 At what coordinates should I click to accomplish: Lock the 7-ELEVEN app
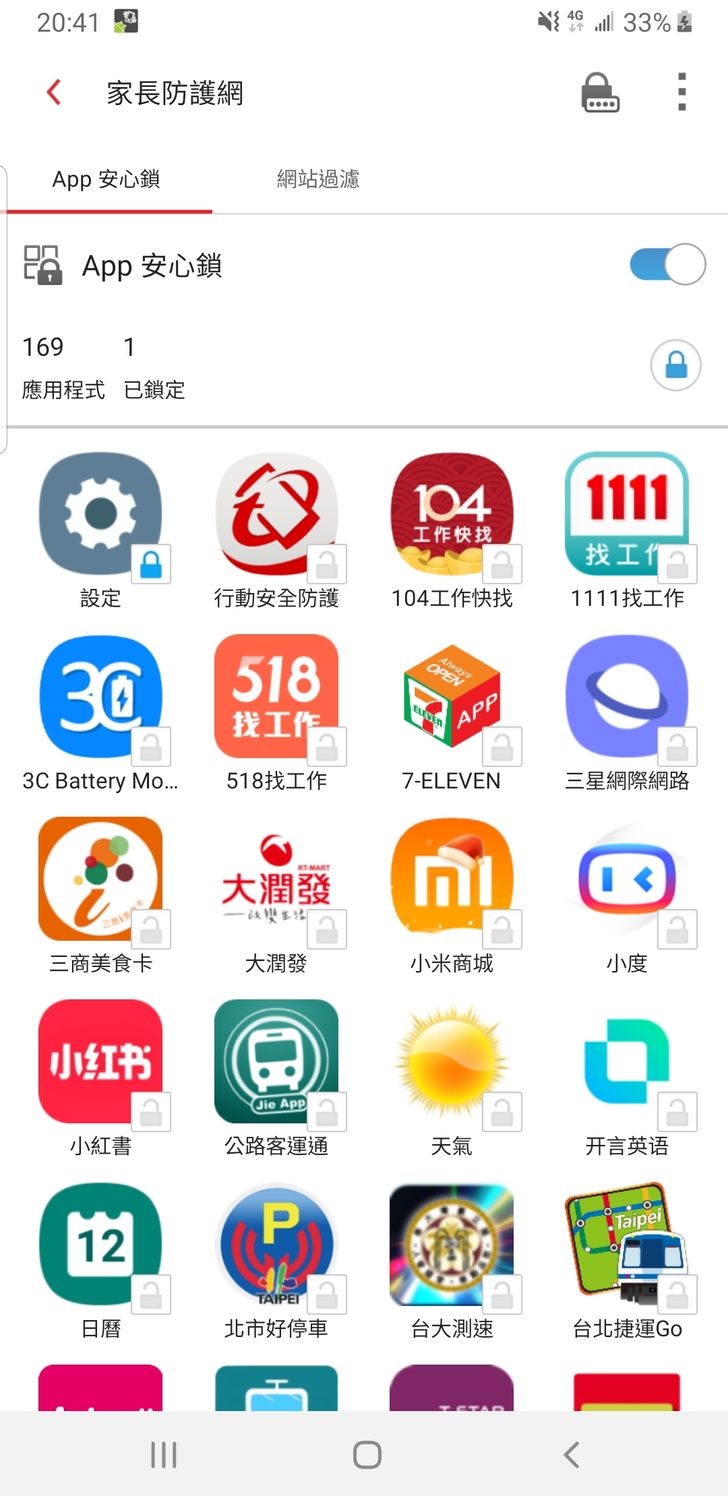pos(502,746)
